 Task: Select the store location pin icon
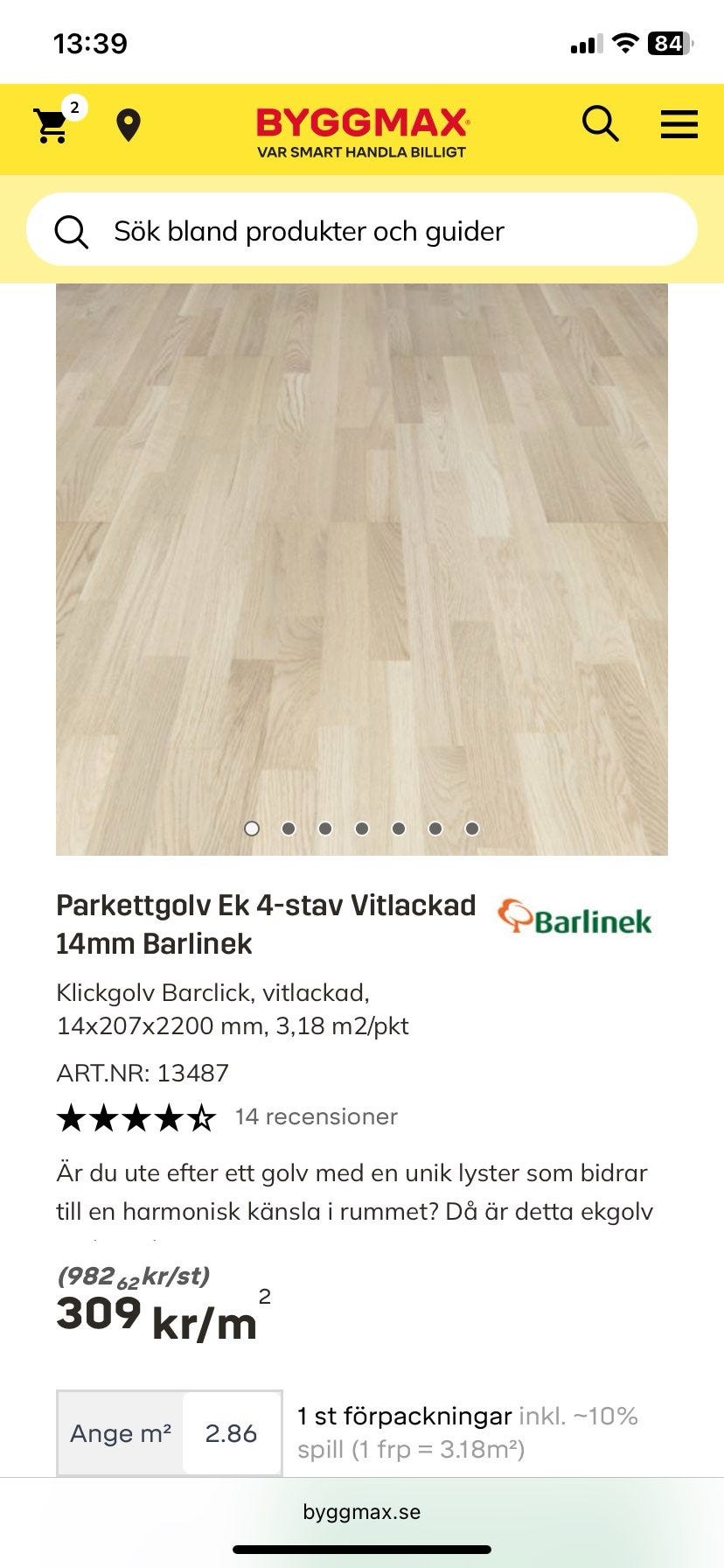click(129, 125)
